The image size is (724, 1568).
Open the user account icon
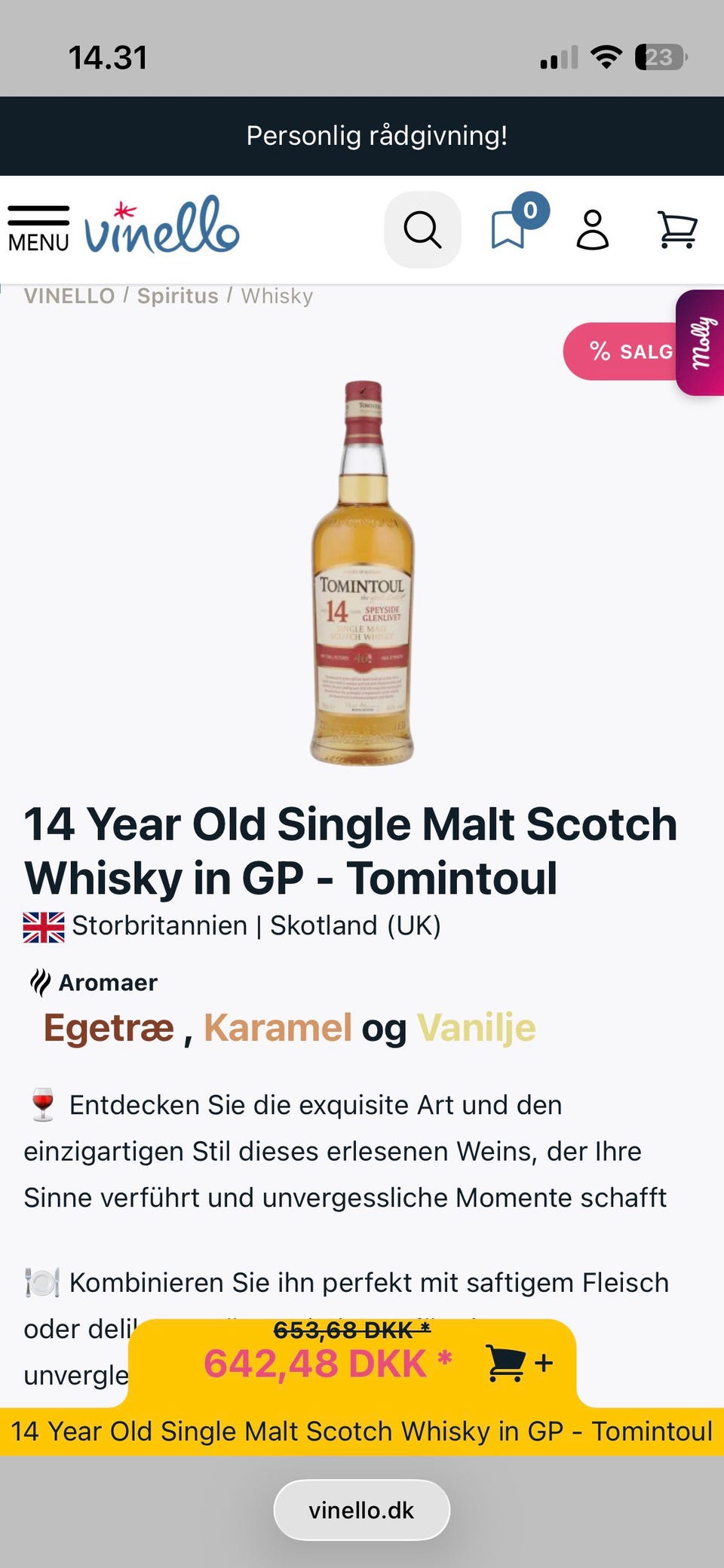click(594, 230)
